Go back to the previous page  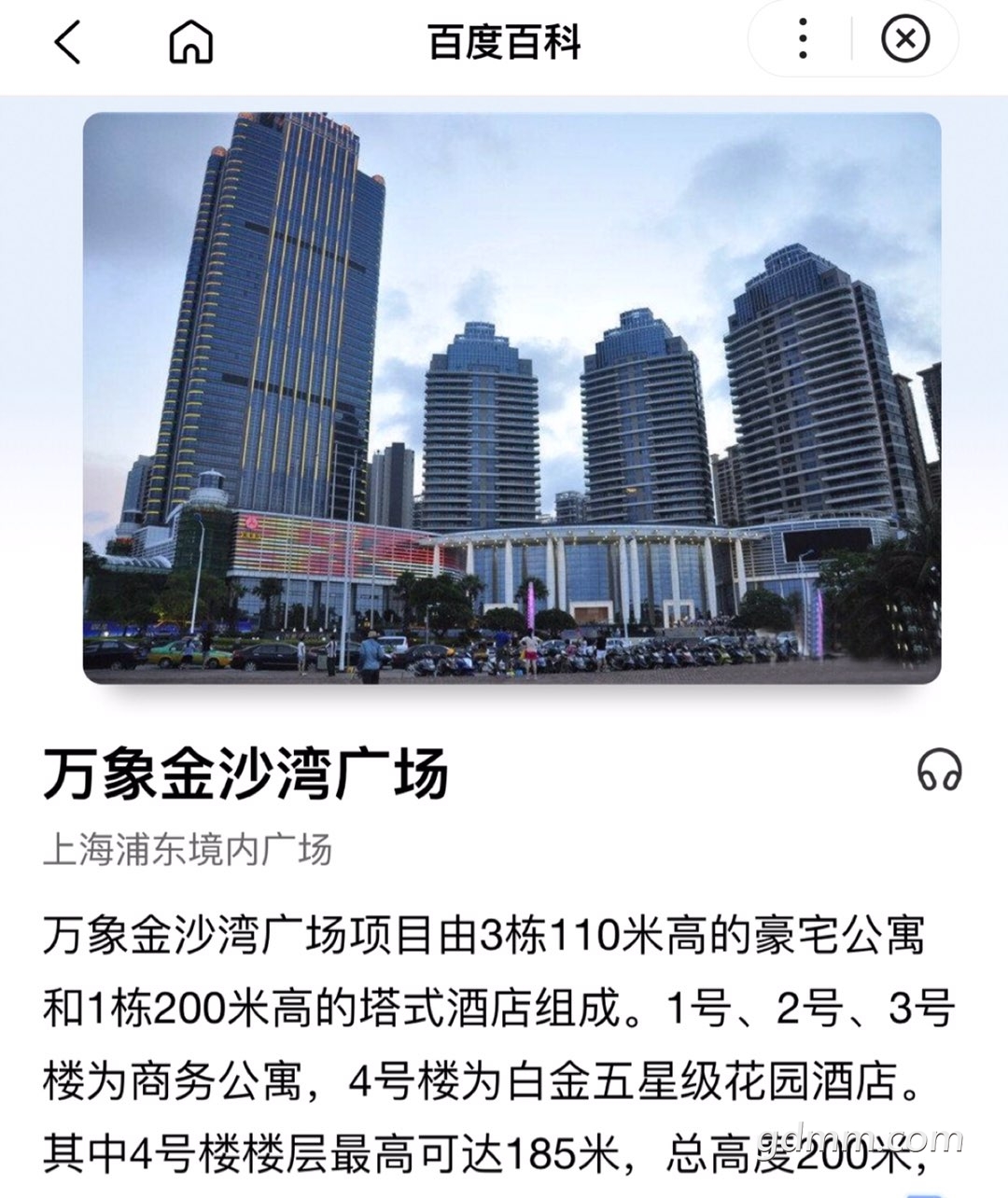[x=67, y=42]
